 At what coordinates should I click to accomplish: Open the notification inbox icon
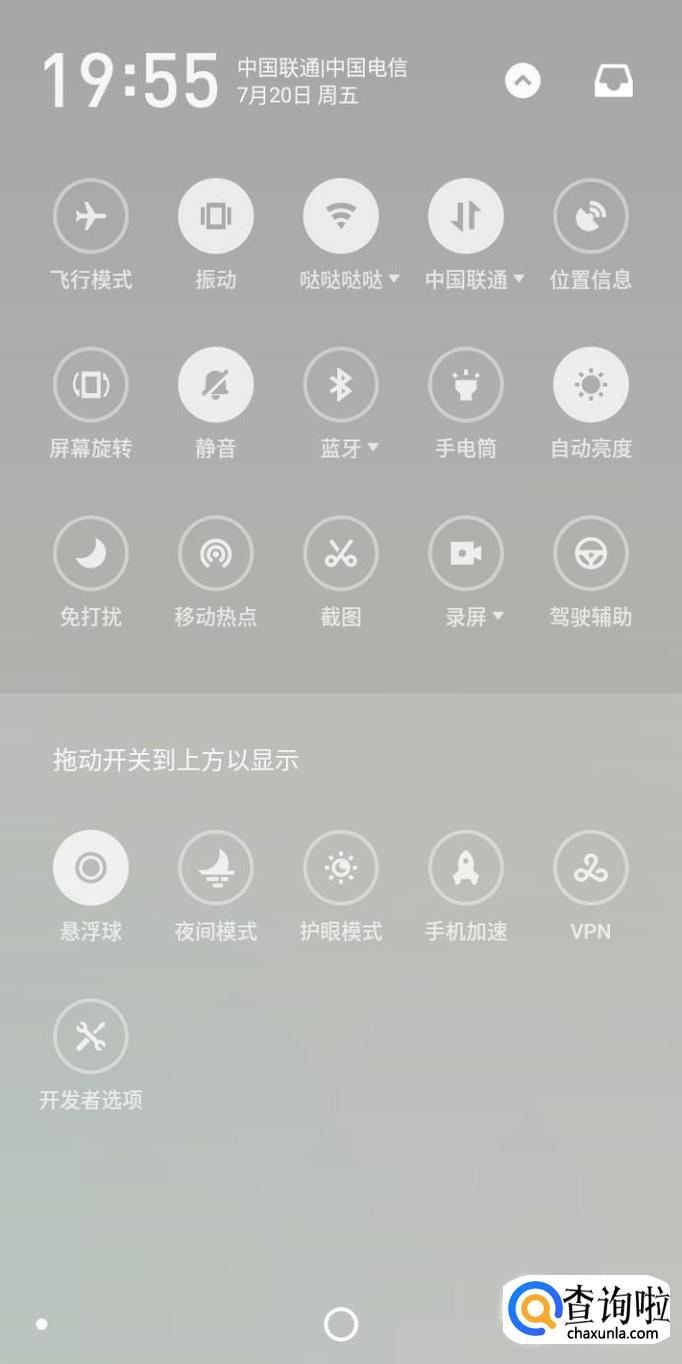coord(614,81)
